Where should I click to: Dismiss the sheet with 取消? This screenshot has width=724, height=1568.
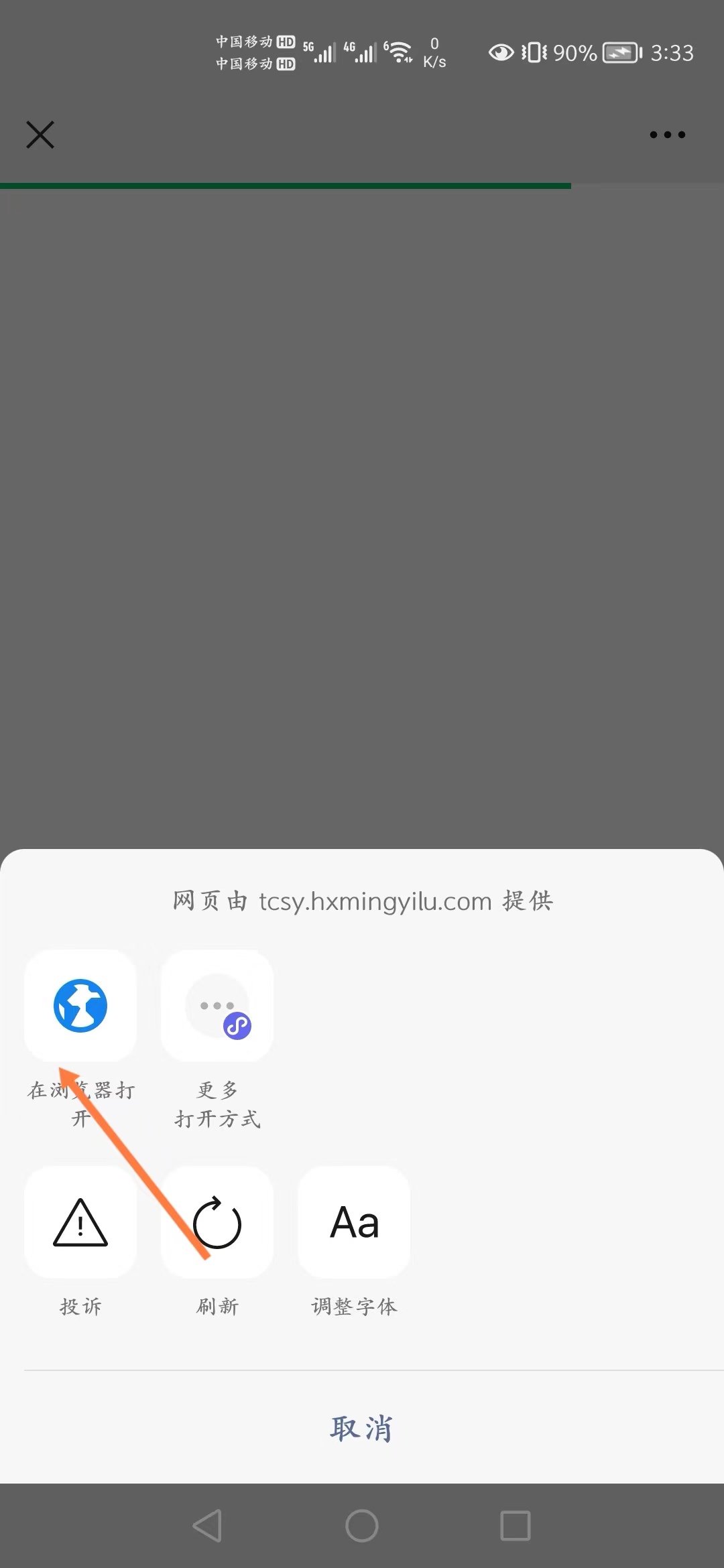362,1428
